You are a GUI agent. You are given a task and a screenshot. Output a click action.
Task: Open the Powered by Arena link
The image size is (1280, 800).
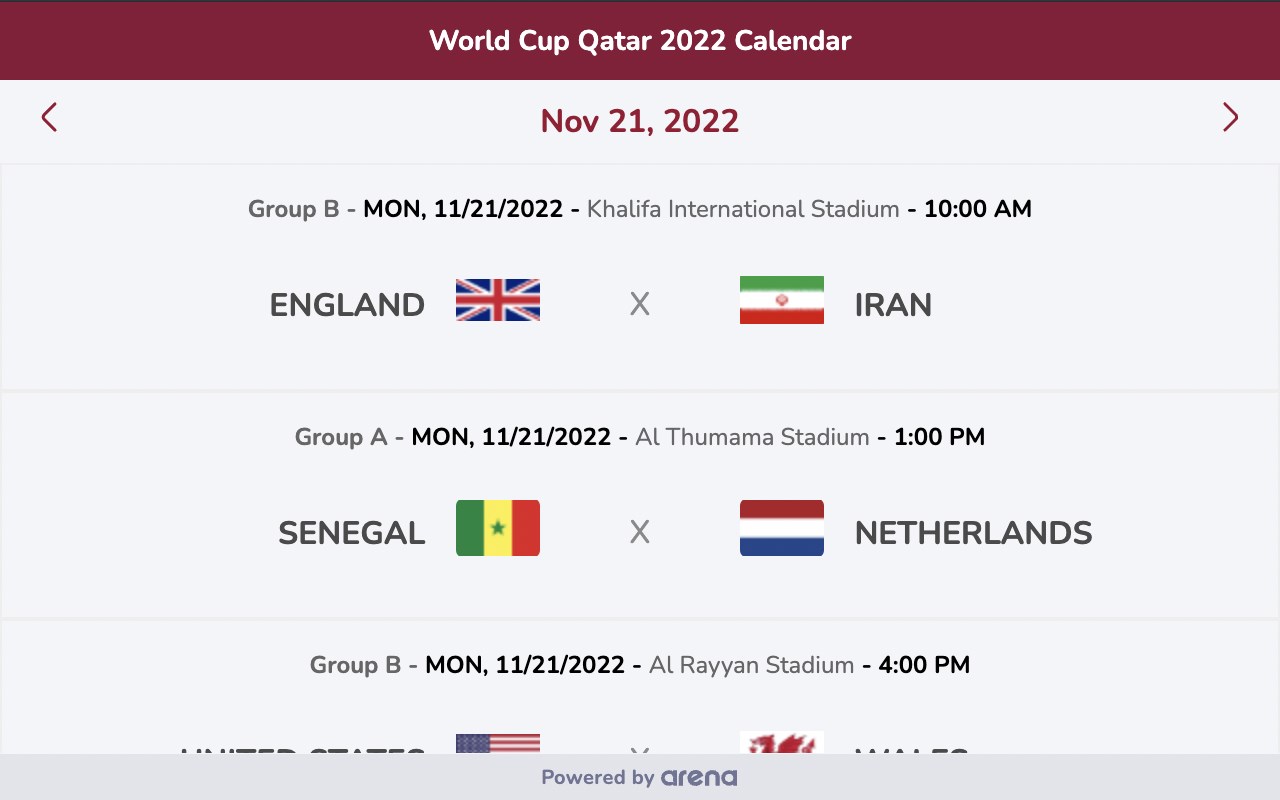[x=640, y=777]
